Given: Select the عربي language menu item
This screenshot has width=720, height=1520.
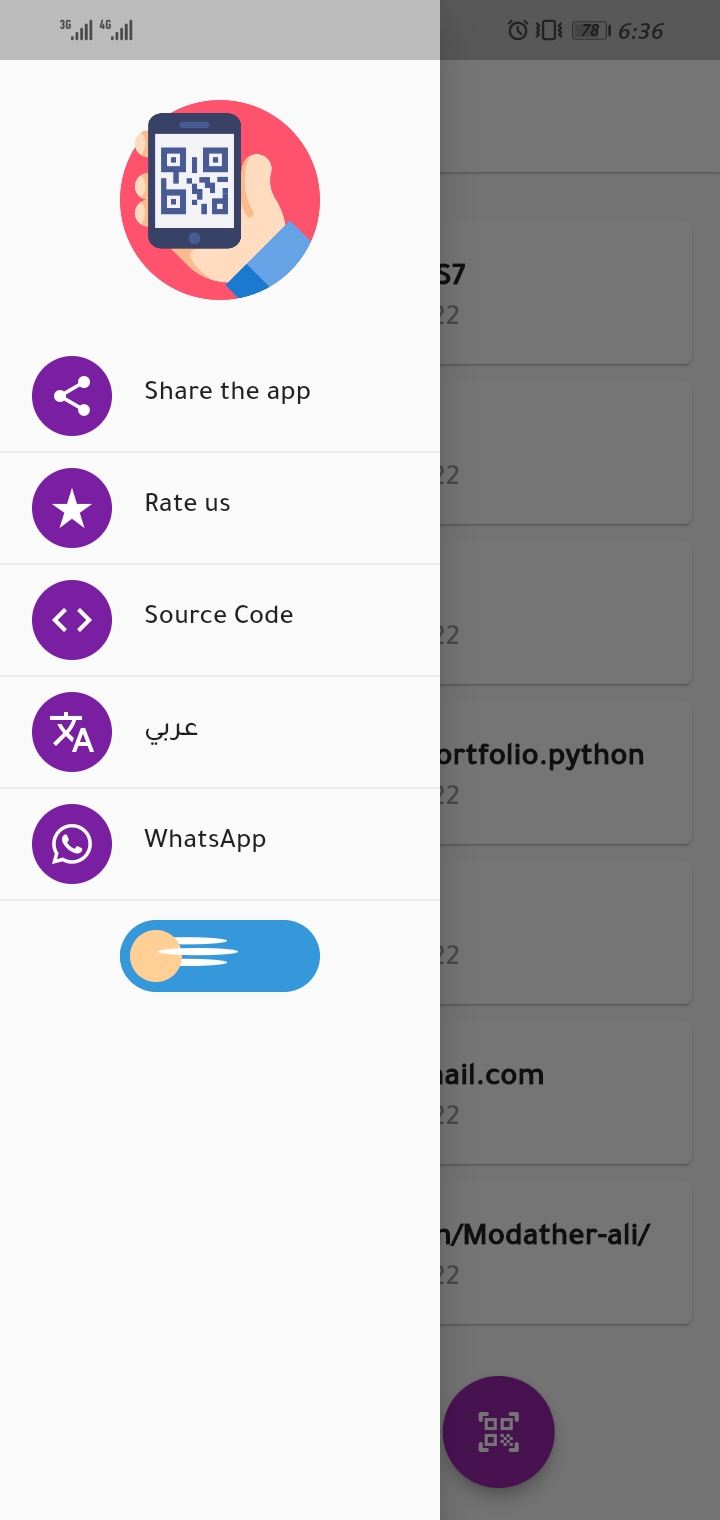Looking at the screenshot, I should click(x=171, y=731).
